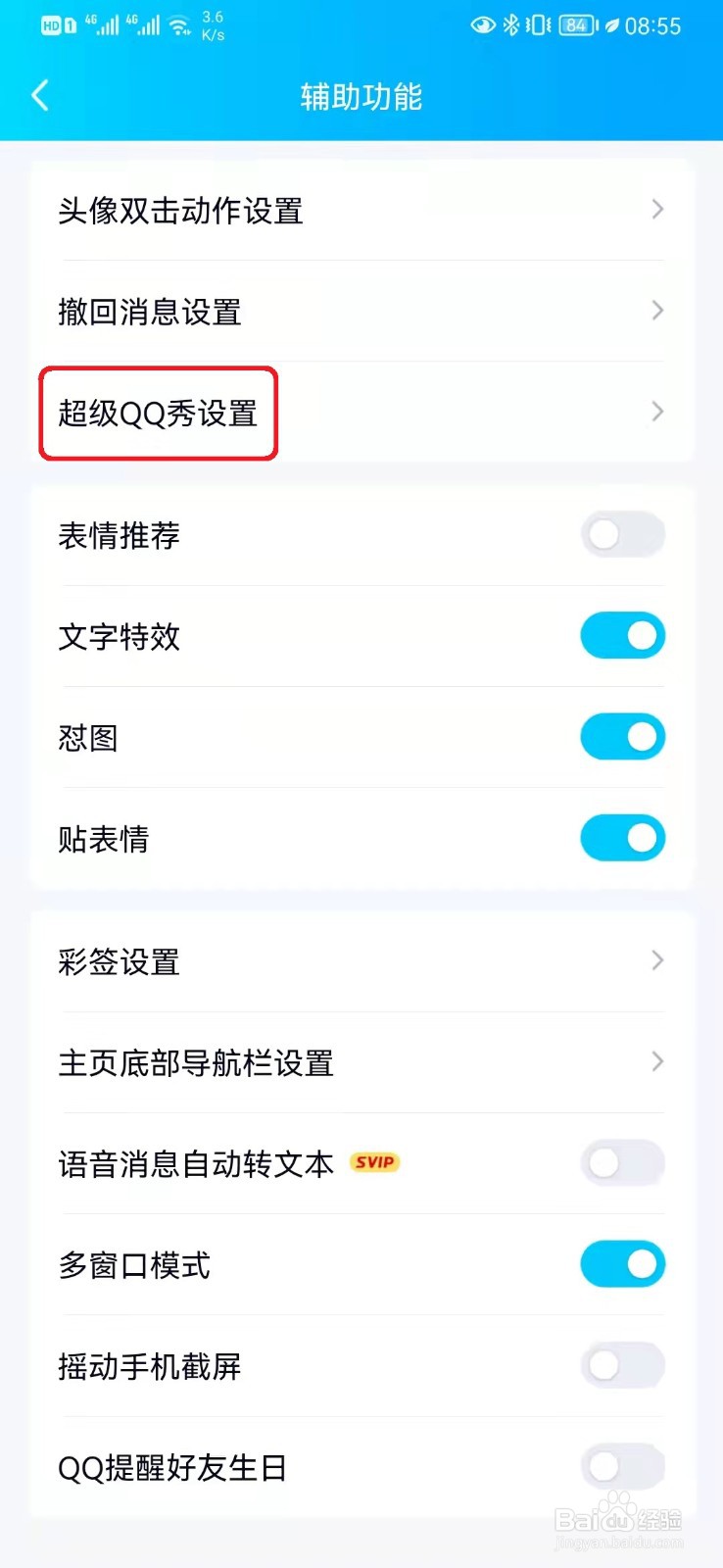Turn on QQ提醒好友生日
723x1568 pixels.
tap(623, 1466)
